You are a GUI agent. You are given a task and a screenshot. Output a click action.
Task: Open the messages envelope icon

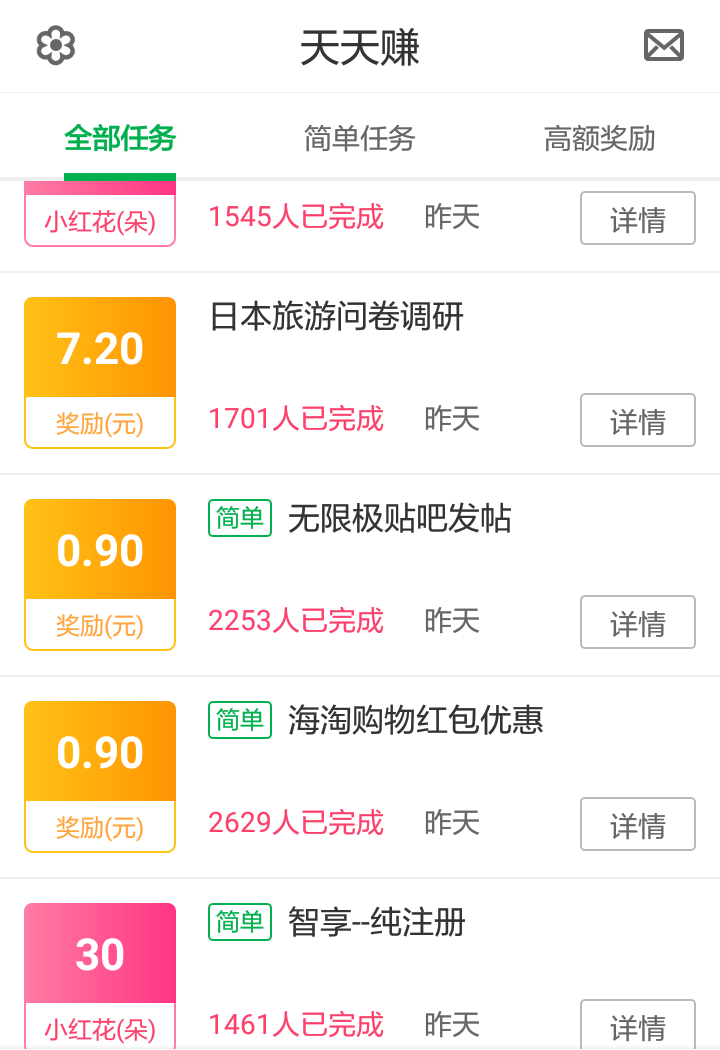663,46
